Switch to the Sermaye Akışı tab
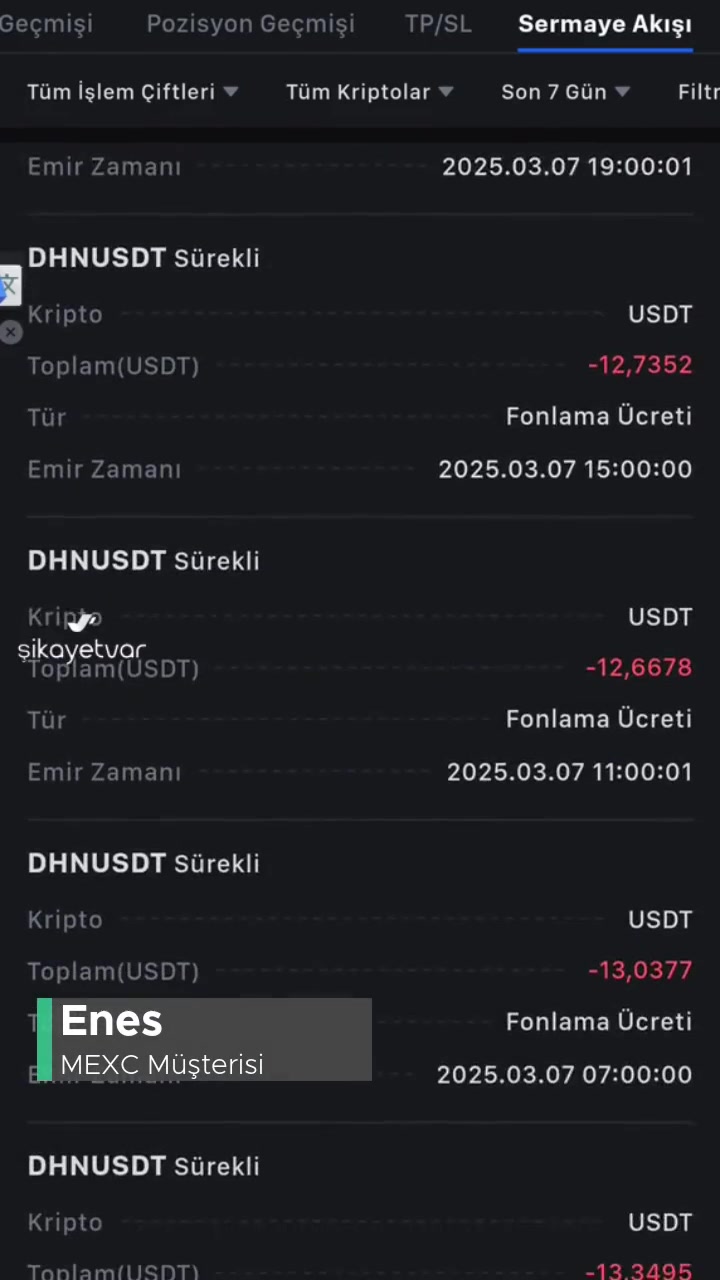The height and width of the screenshot is (1280, 720). (604, 23)
